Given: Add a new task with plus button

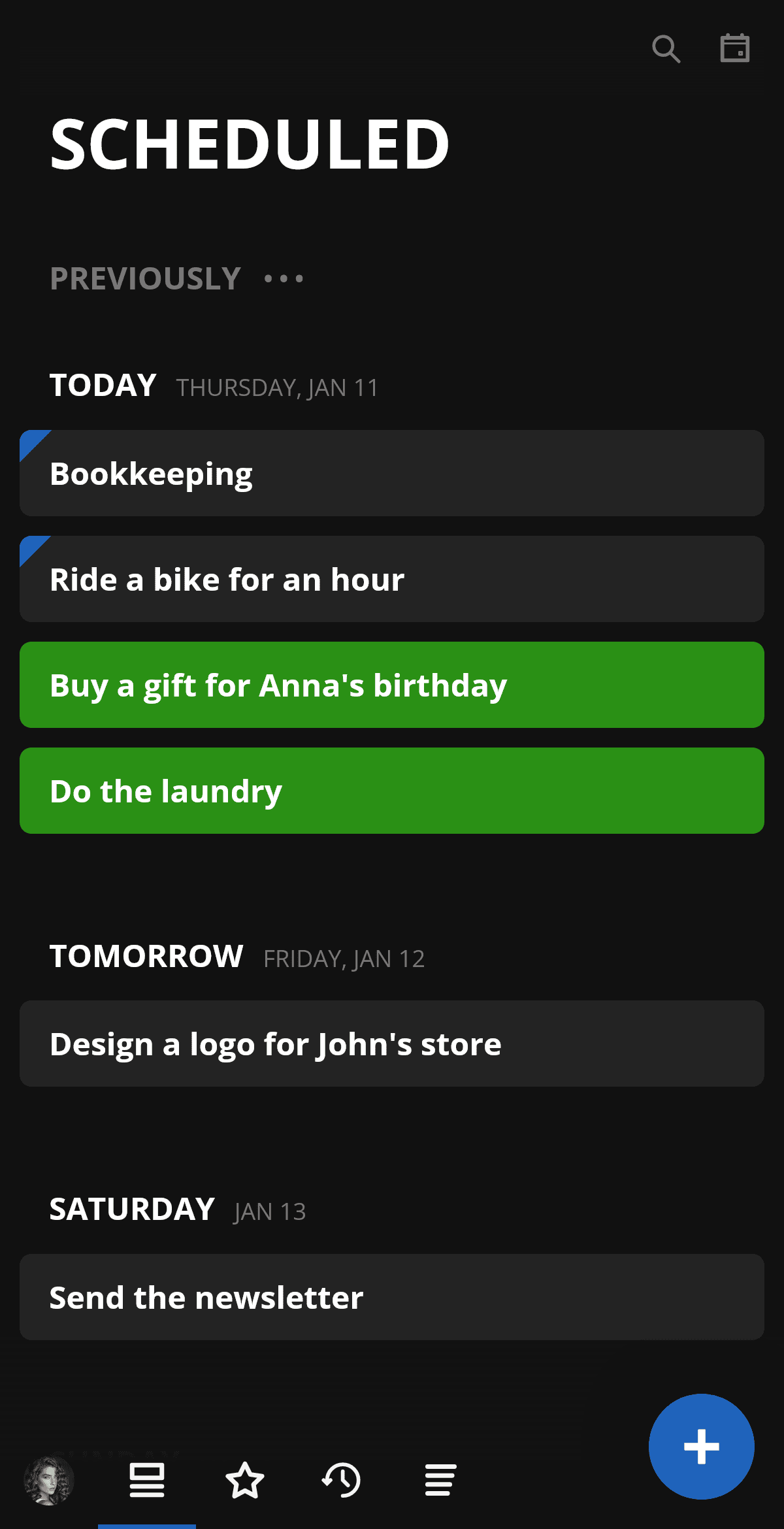Looking at the screenshot, I should tap(701, 1447).
